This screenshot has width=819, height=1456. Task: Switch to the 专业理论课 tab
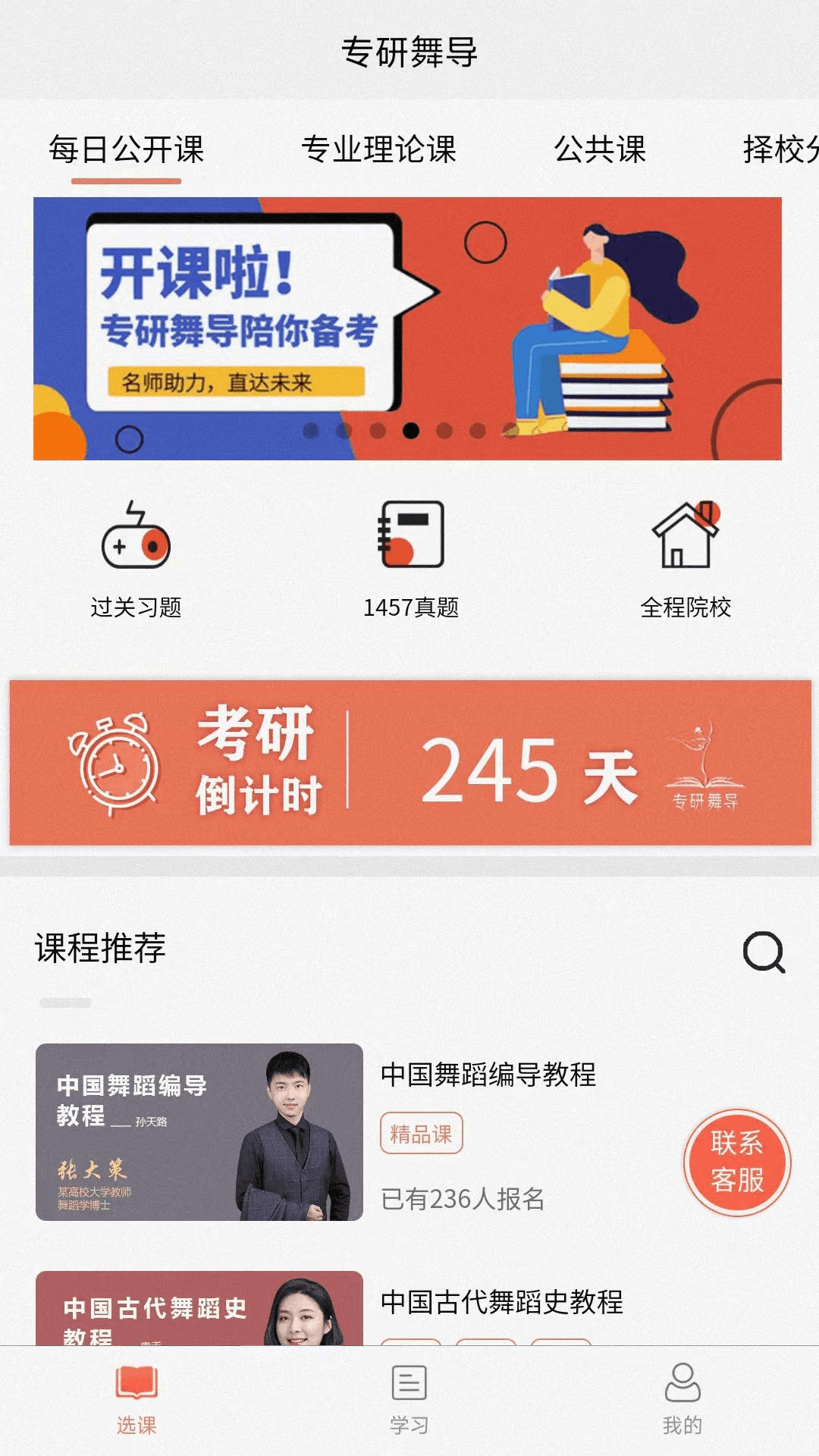pos(378,149)
